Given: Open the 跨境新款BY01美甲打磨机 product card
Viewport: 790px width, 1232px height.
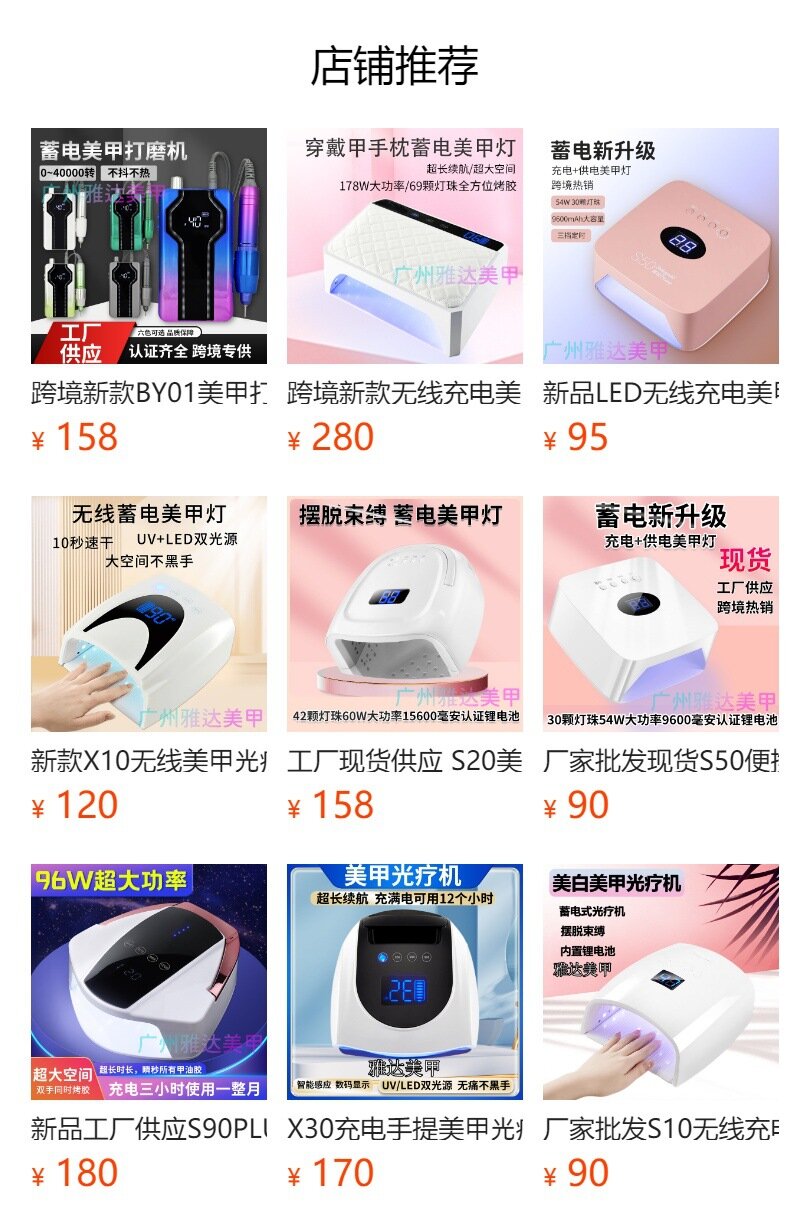Looking at the screenshot, I should point(148,246).
